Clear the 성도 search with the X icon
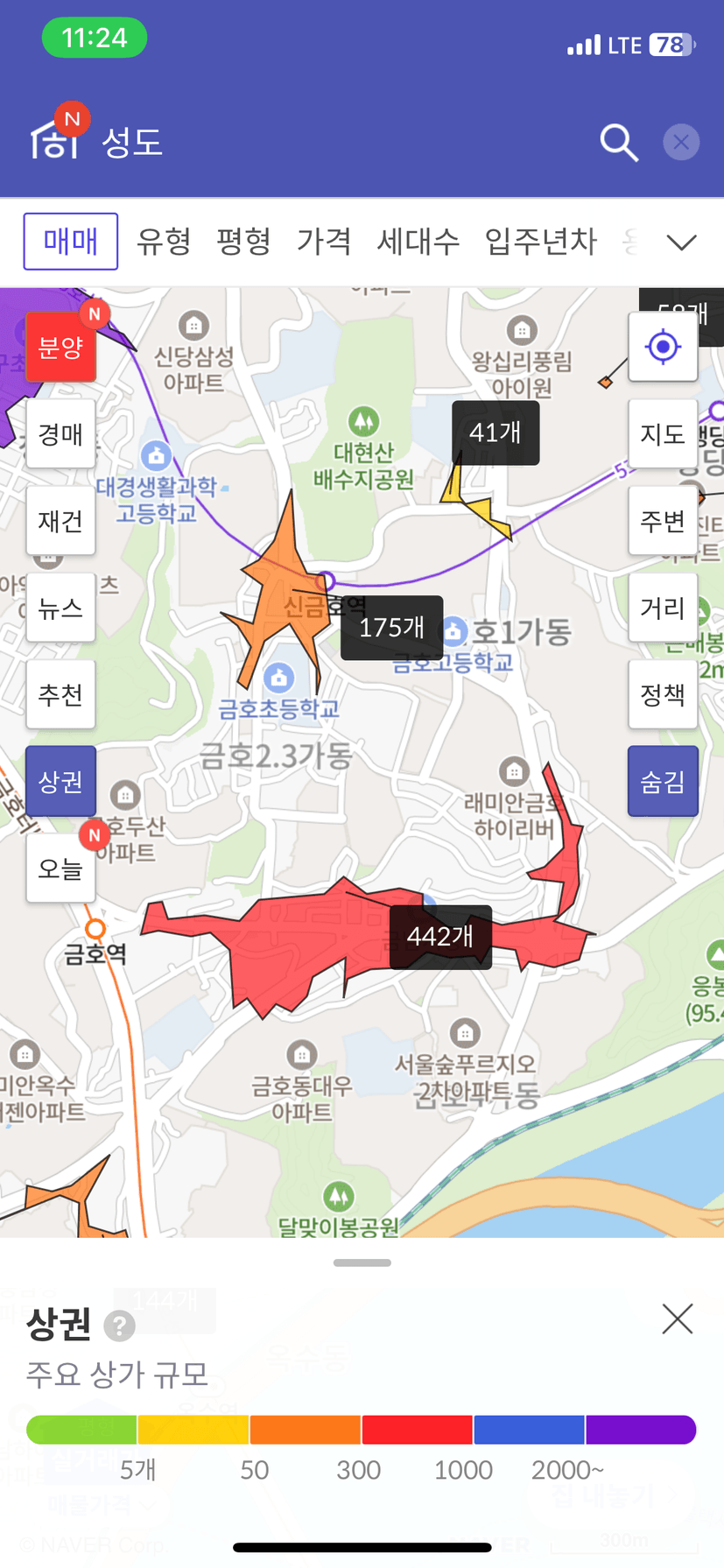 680,142
